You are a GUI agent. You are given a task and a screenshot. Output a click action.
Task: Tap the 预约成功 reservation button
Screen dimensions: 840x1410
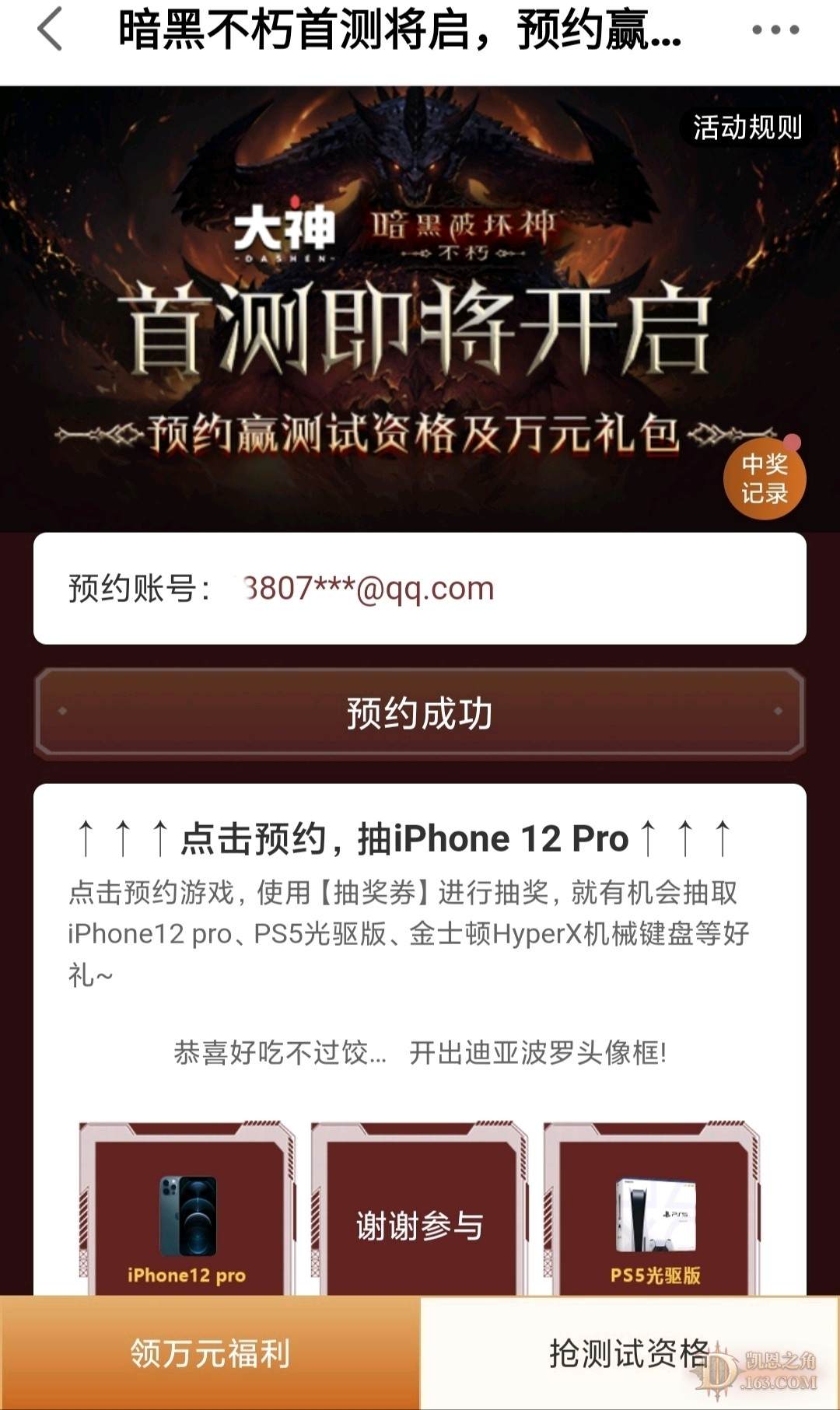pyautogui.click(x=420, y=712)
